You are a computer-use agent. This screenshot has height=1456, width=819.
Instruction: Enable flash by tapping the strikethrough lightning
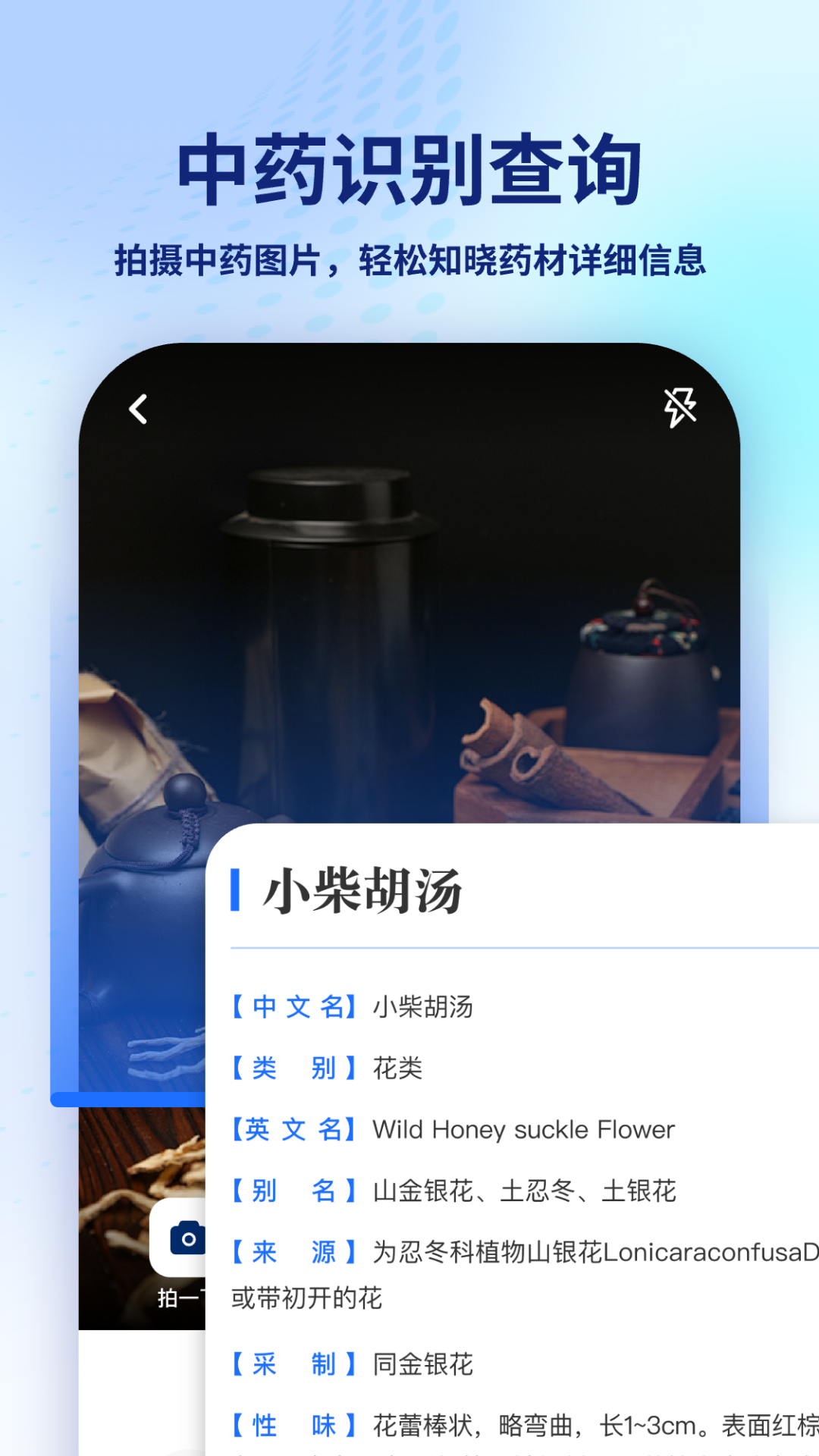679,408
